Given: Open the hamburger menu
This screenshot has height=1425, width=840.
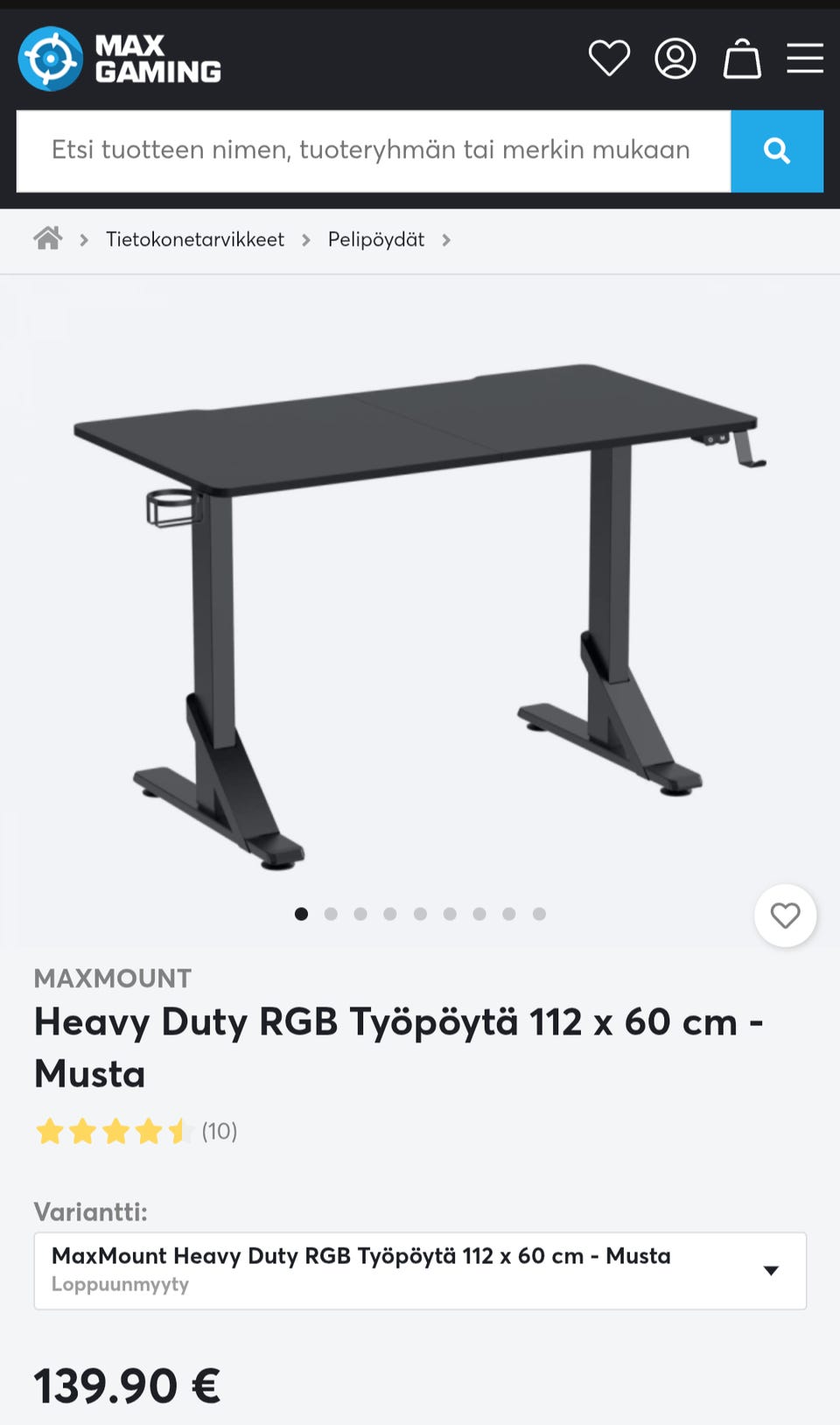Looking at the screenshot, I should [x=805, y=59].
